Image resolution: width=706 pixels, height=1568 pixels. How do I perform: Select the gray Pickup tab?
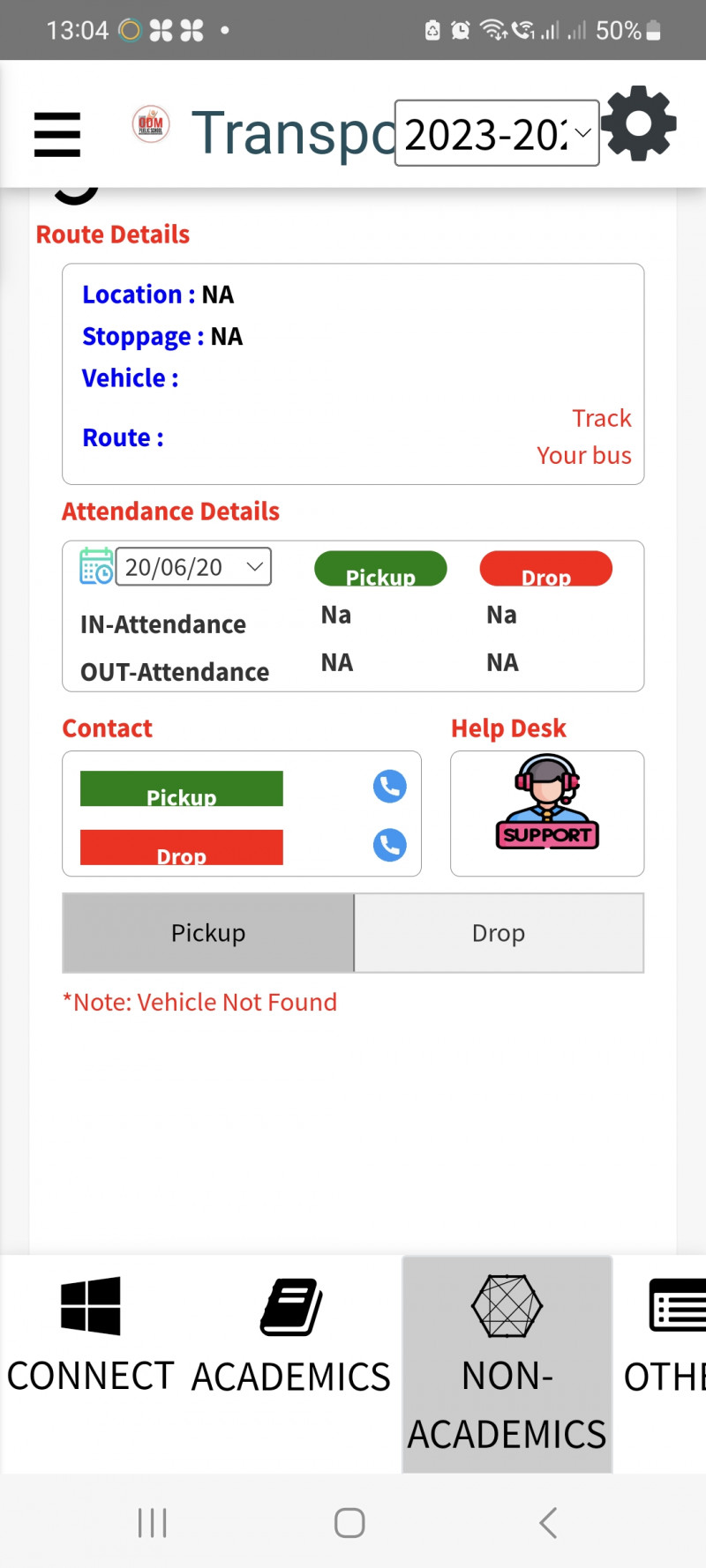(208, 933)
